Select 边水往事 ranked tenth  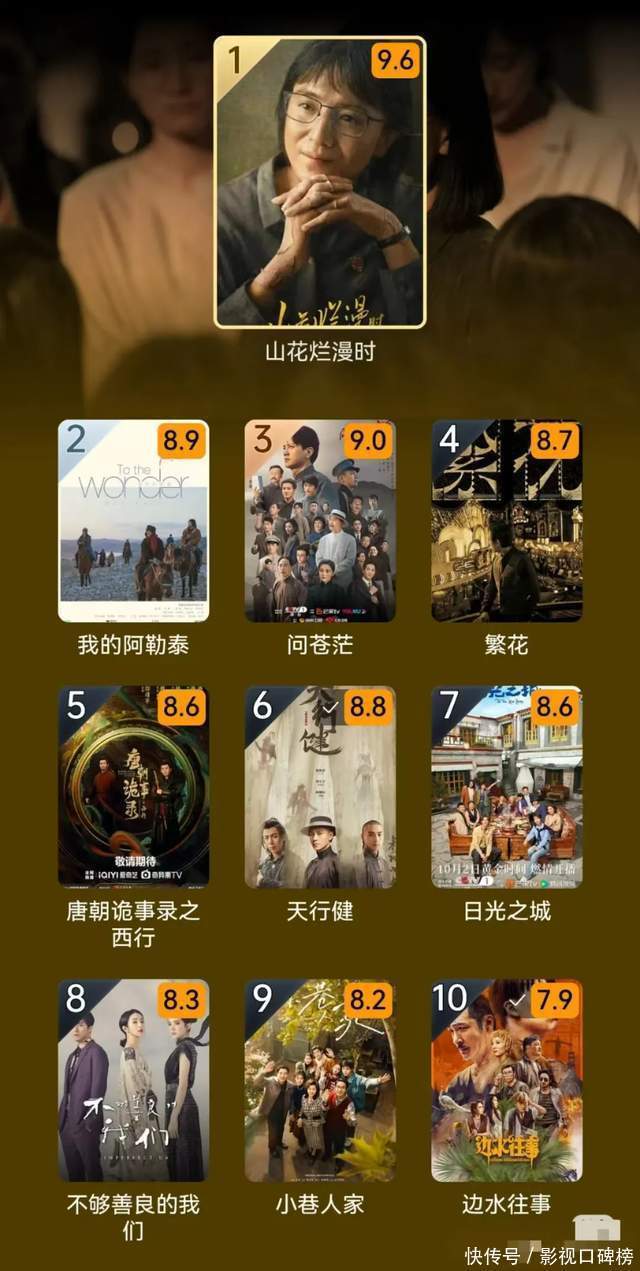(x=507, y=1081)
